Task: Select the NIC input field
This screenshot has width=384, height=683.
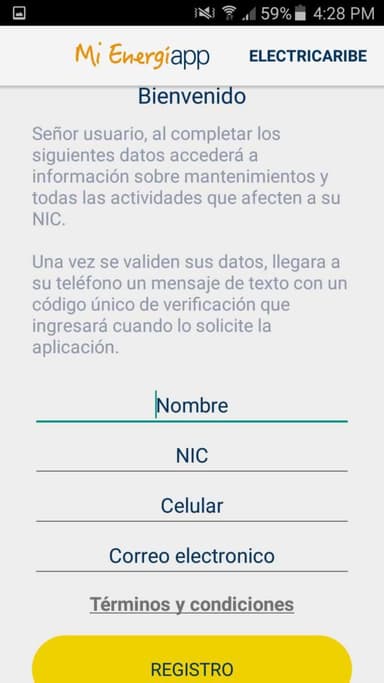Action: tap(192, 456)
